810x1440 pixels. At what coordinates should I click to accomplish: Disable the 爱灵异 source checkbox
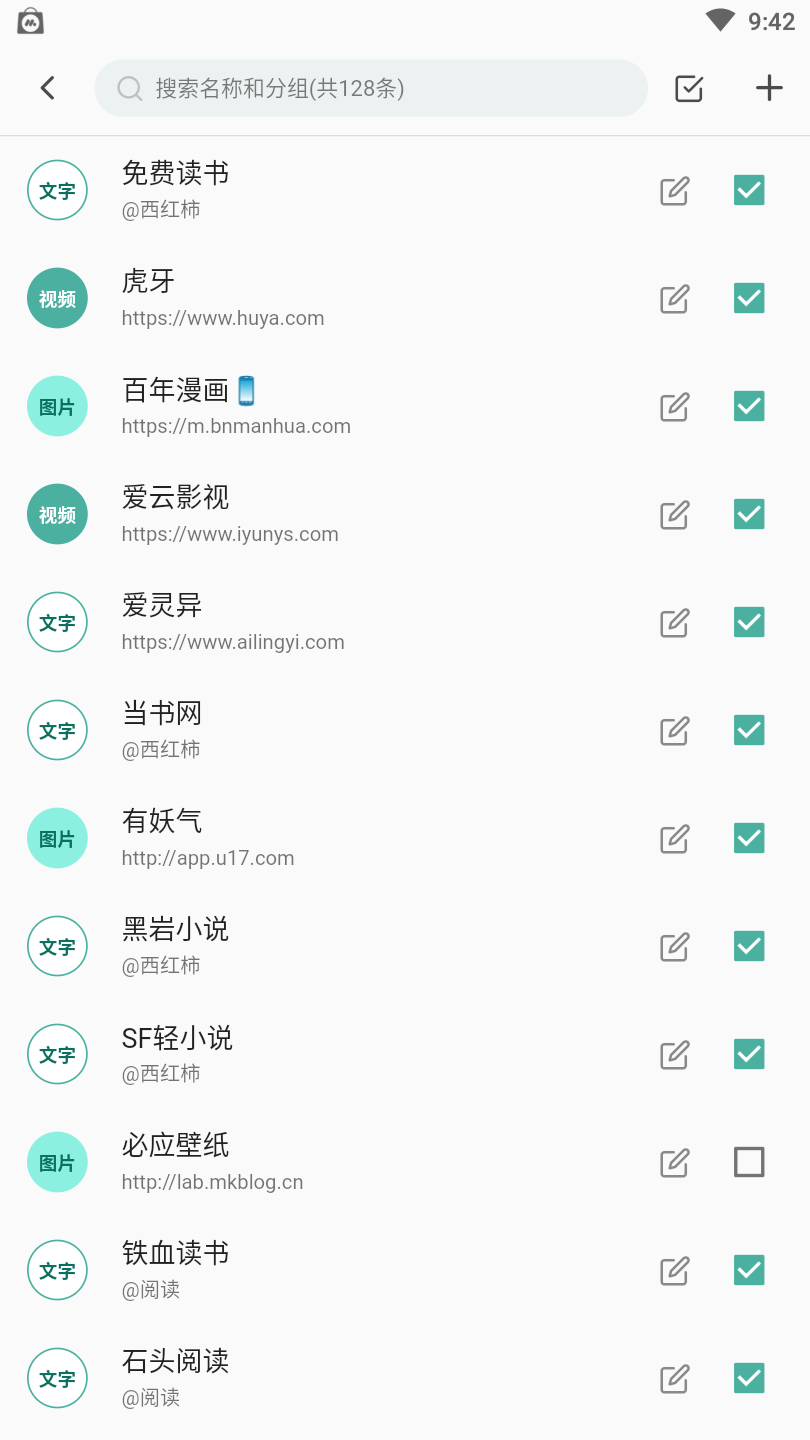pyautogui.click(x=749, y=622)
